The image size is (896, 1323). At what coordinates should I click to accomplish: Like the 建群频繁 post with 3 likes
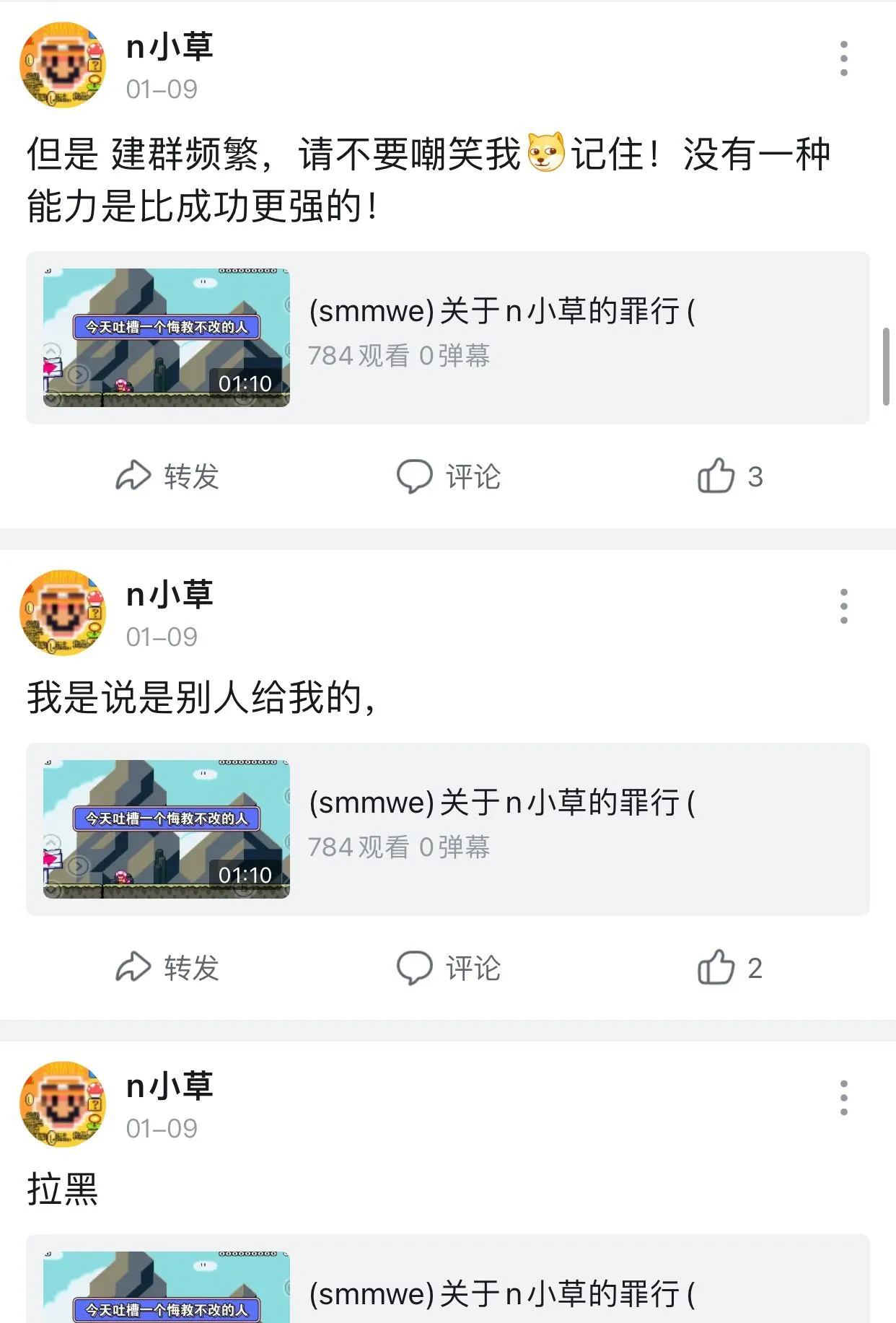[x=729, y=476]
